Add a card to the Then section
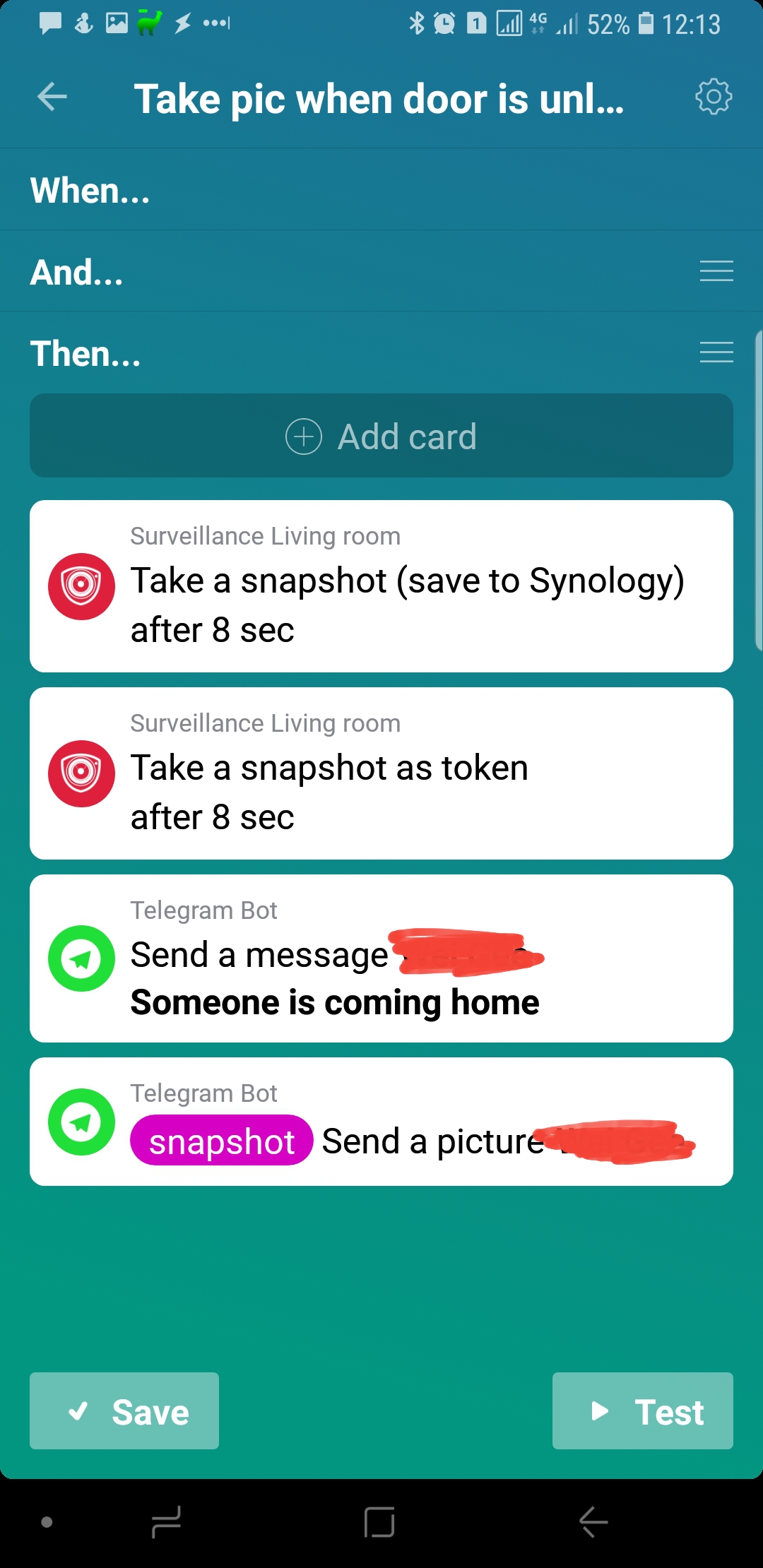Viewport: 763px width, 1568px height. click(381, 436)
